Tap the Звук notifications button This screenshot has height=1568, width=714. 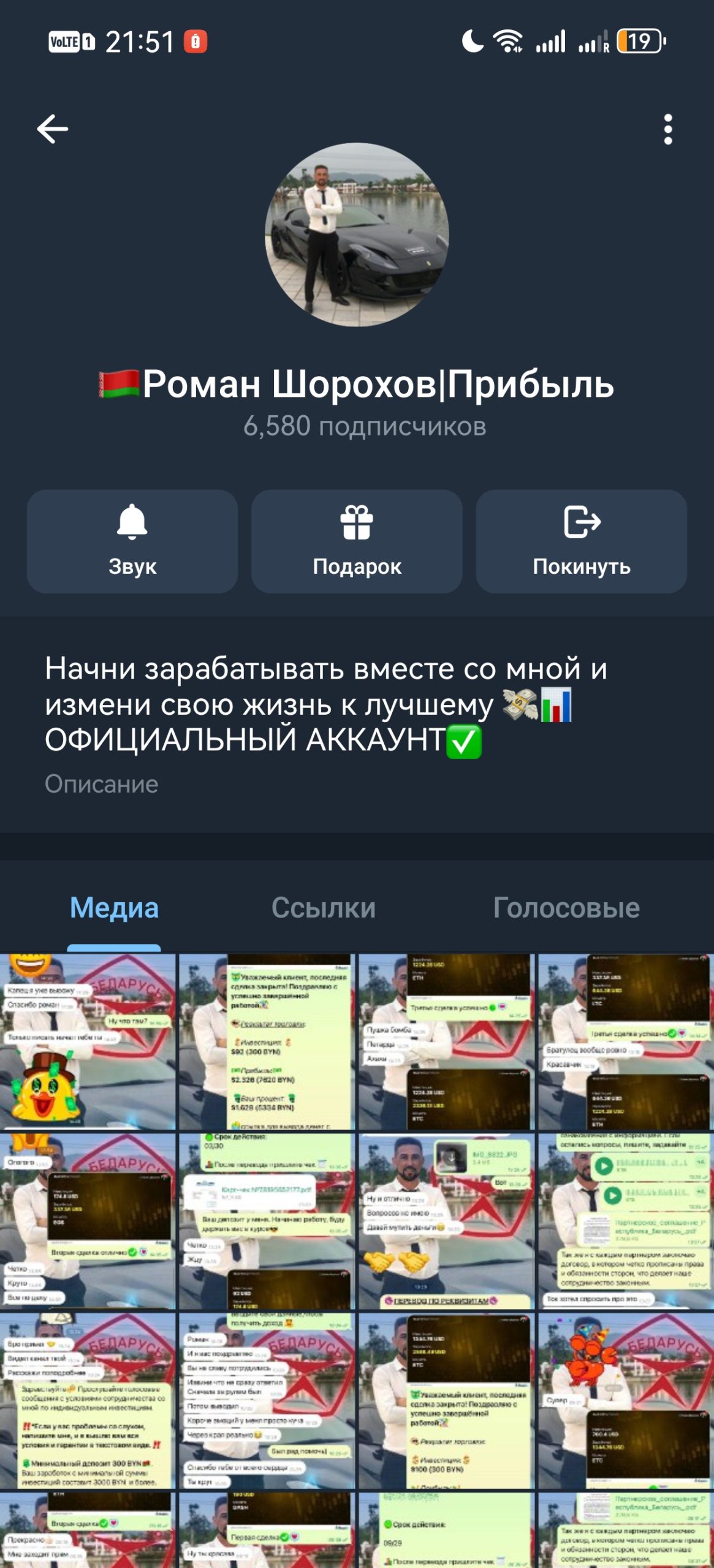coord(132,541)
